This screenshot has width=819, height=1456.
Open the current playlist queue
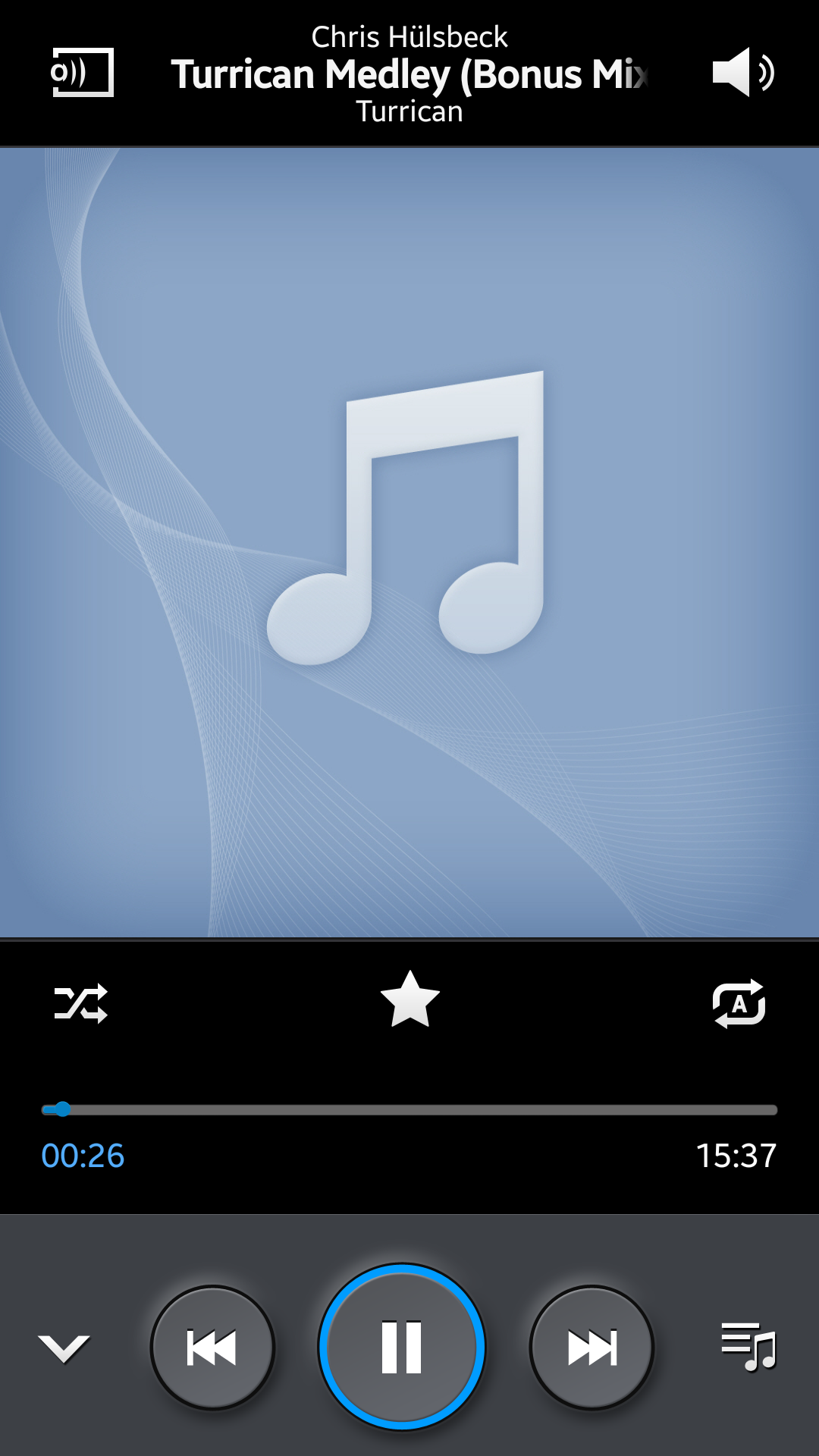(748, 1347)
